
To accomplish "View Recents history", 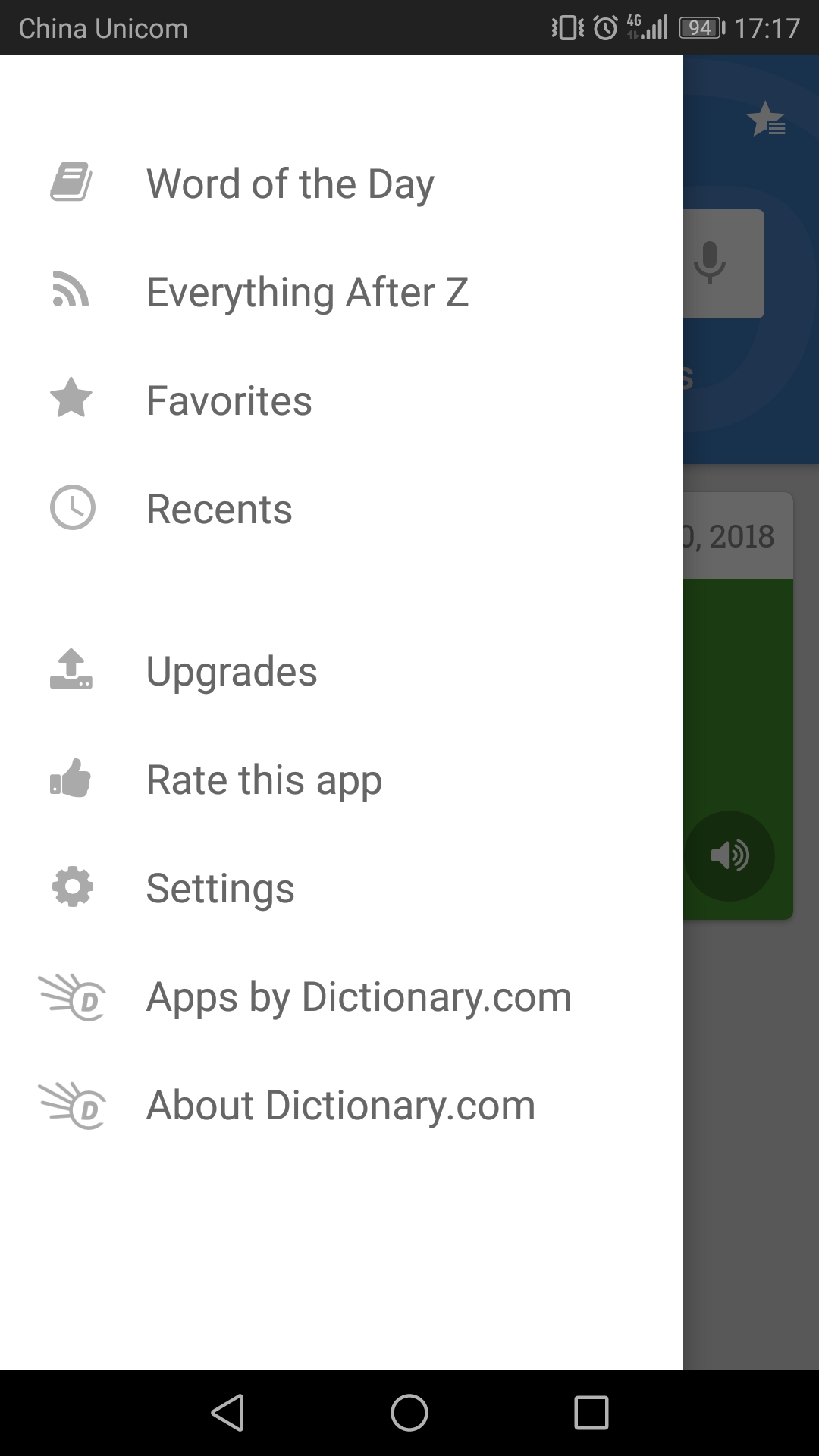I will (219, 509).
